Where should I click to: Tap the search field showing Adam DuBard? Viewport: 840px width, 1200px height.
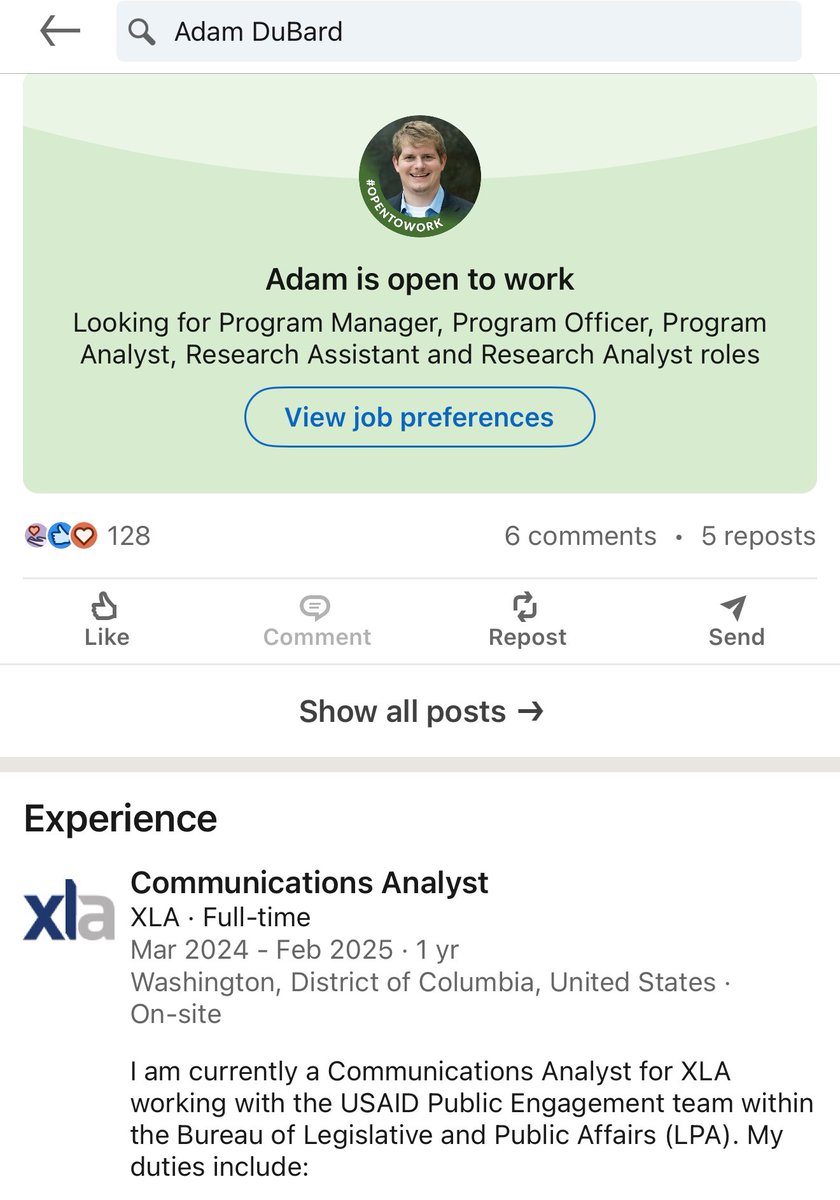click(x=458, y=32)
